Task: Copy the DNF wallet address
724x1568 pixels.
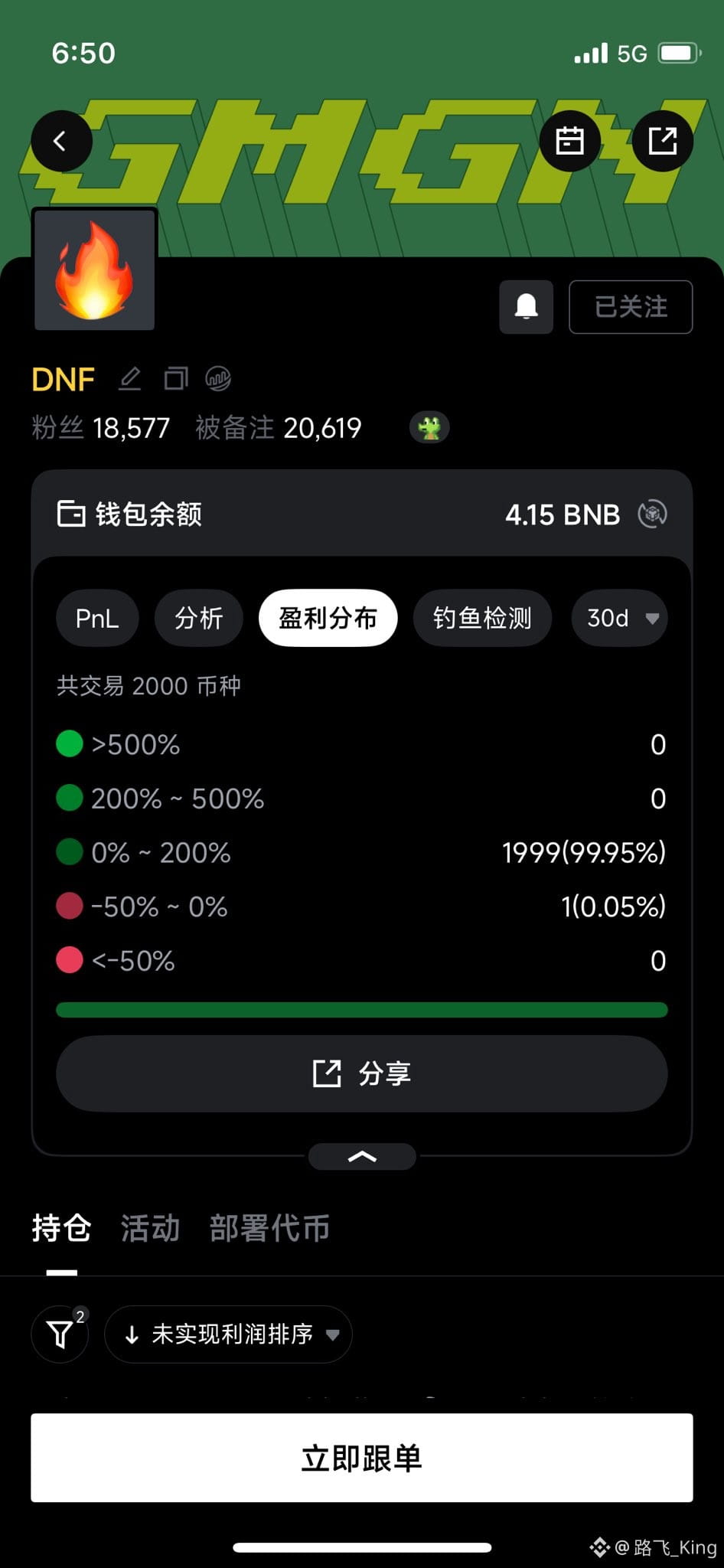Action: pos(175,379)
